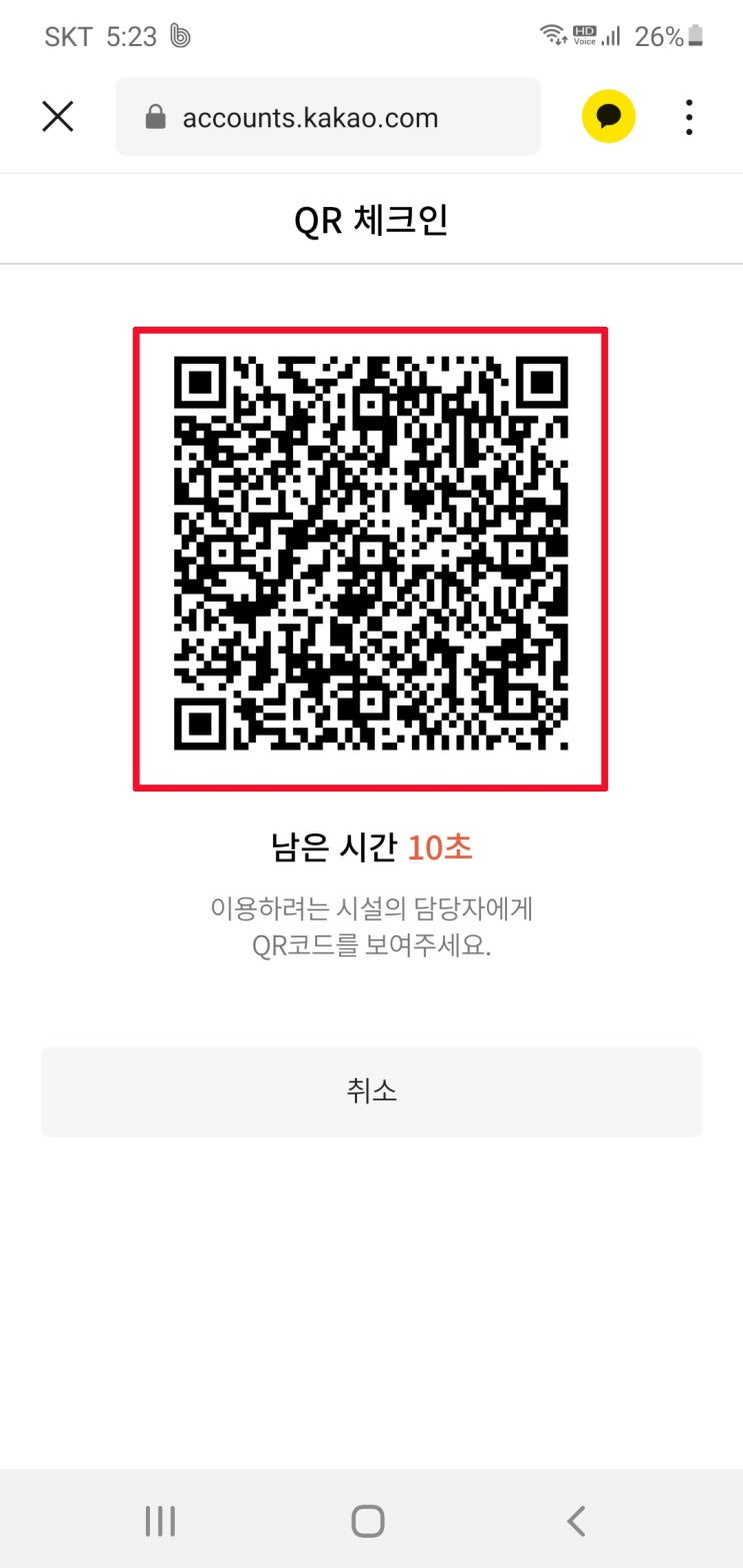Viewport: 743px width, 1568px height.
Task: Open the three-dot overflow menu
Action: [689, 117]
